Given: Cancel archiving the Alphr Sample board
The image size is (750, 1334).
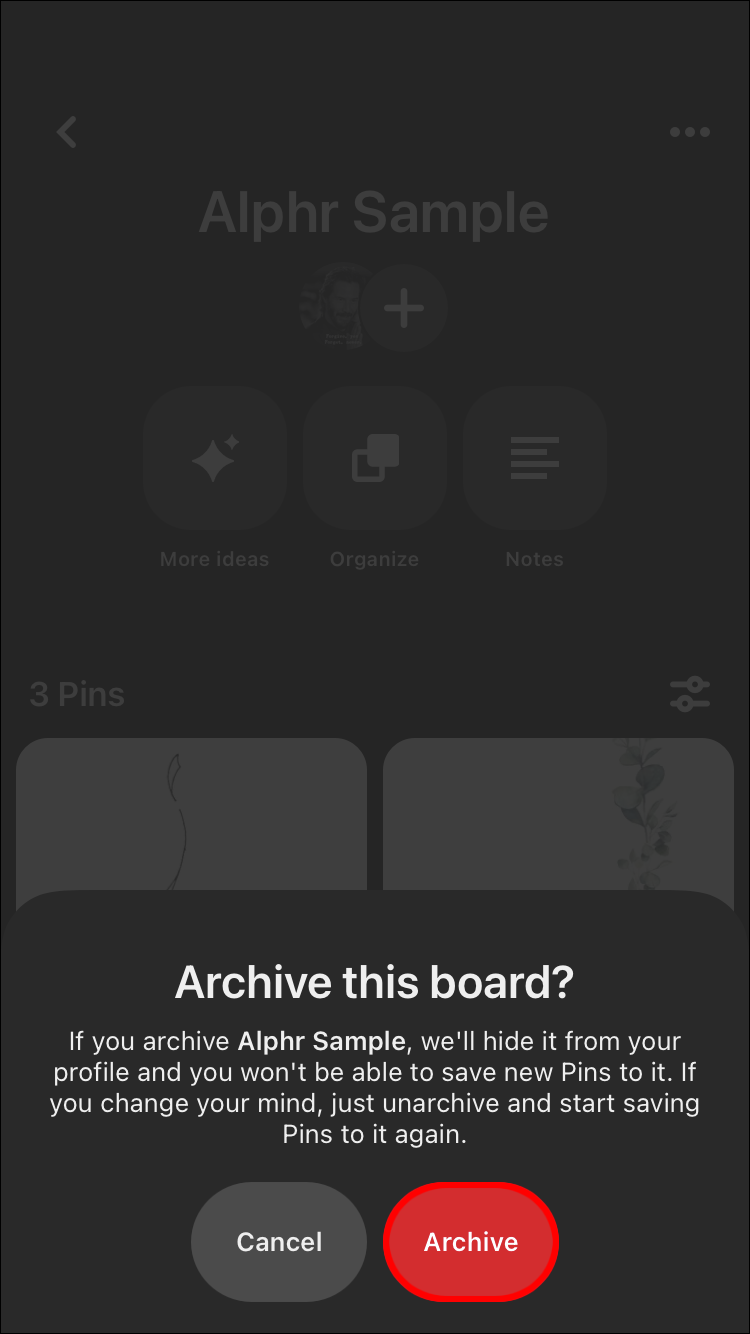Looking at the screenshot, I should click(x=279, y=1242).
